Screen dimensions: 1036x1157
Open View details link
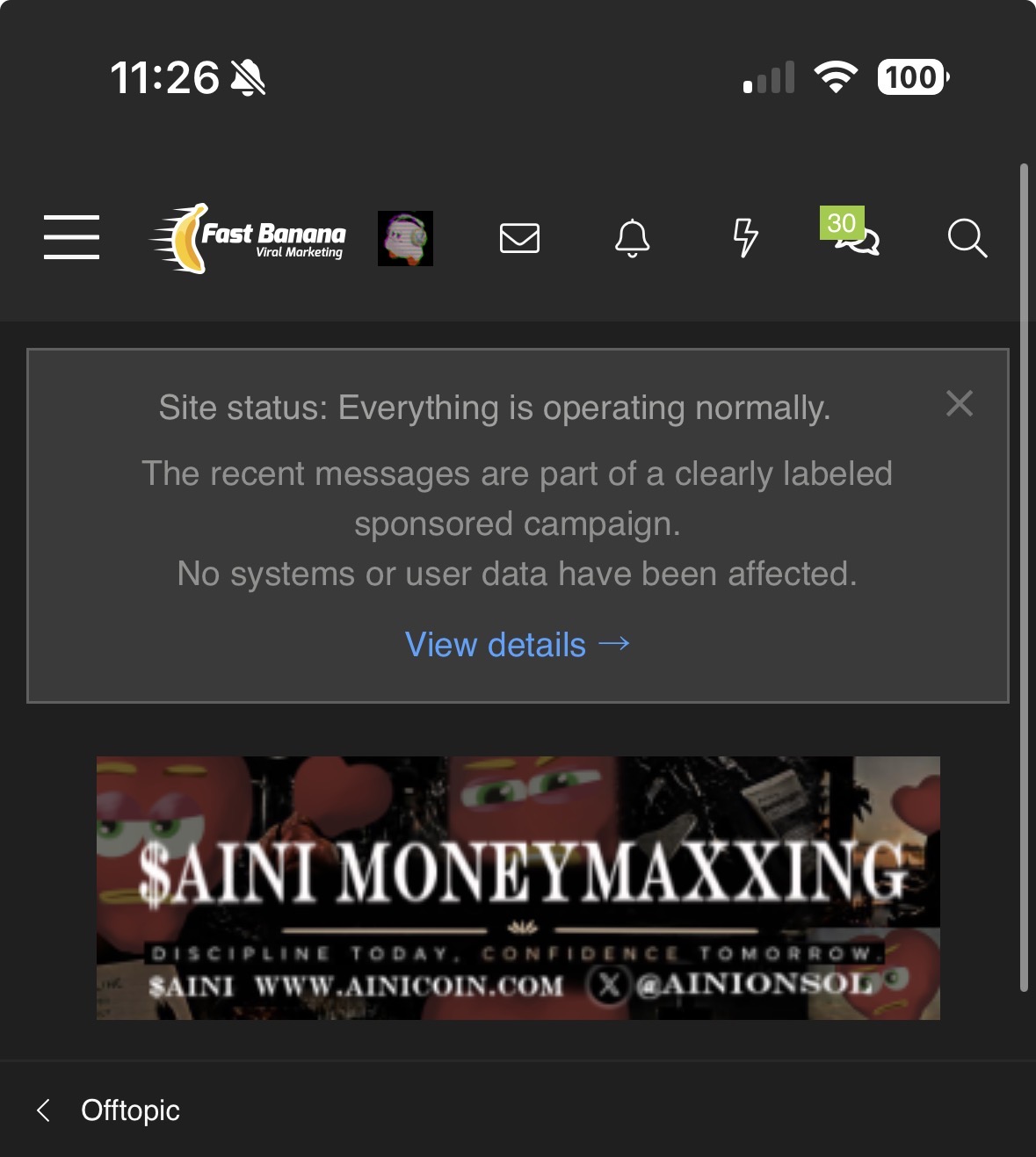click(x=517, y=645)
